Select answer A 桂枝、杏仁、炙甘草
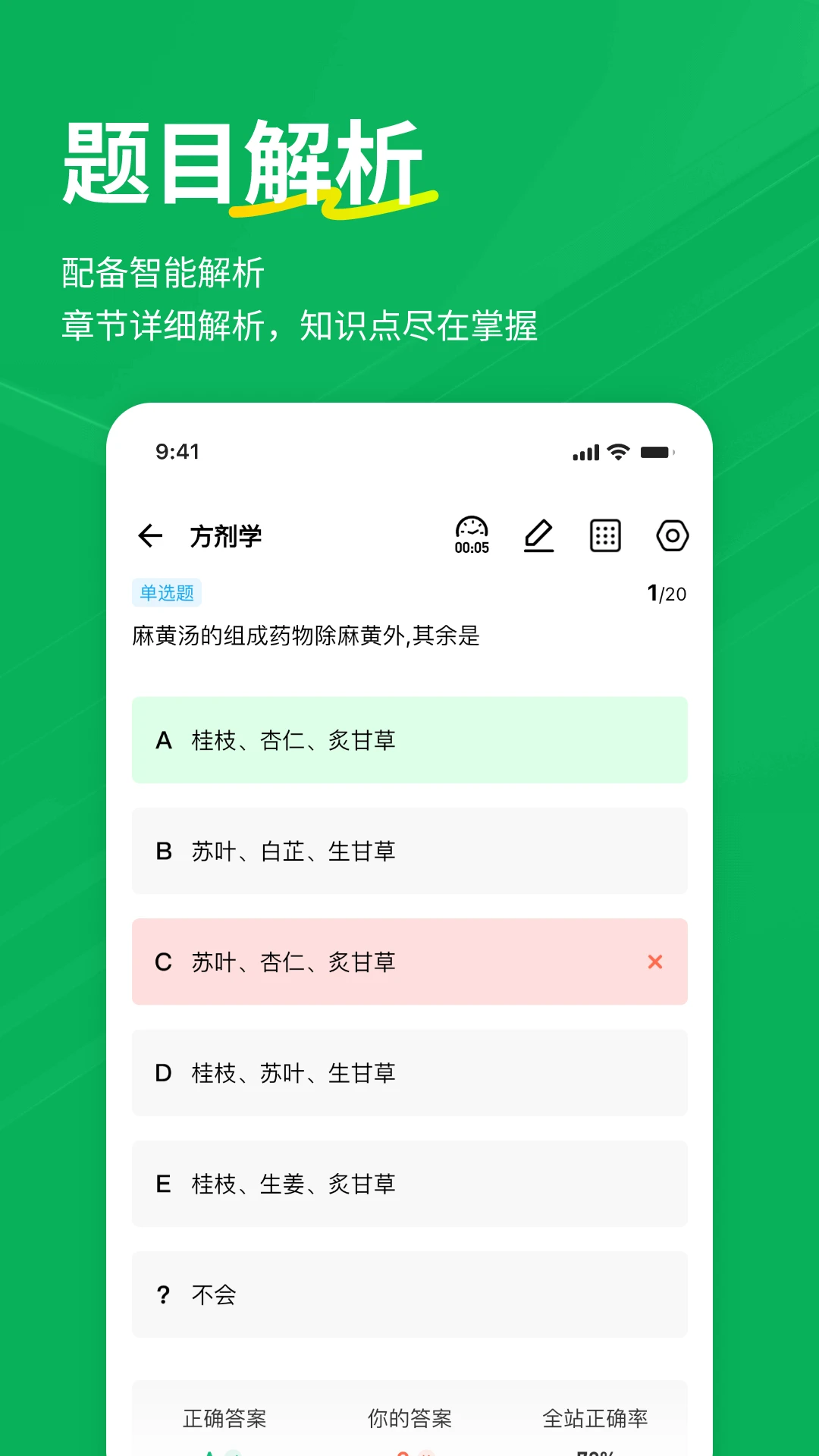This screenshot has width=819, height=1456. point(409,740)
